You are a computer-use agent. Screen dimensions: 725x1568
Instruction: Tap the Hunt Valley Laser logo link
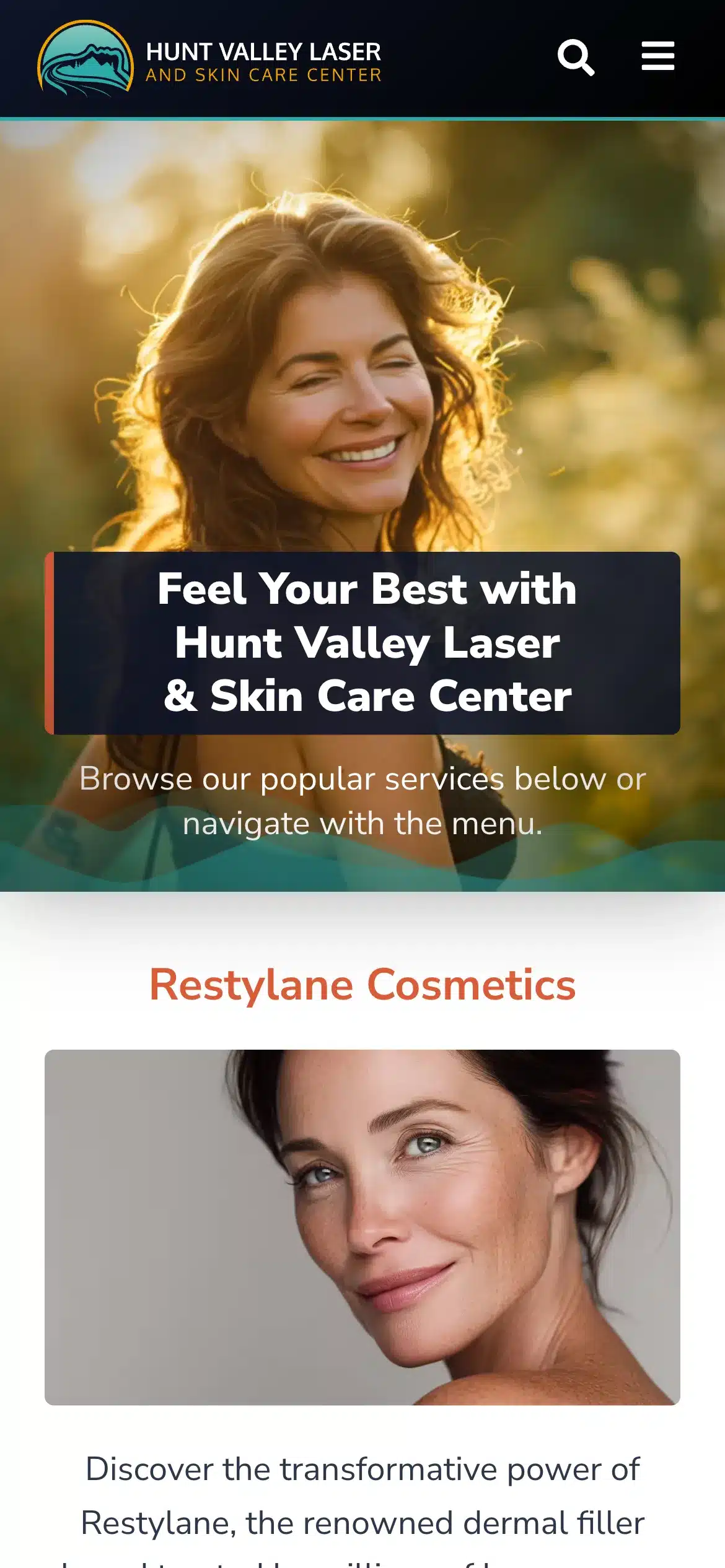pyautogui.click(x=209, y=59)
